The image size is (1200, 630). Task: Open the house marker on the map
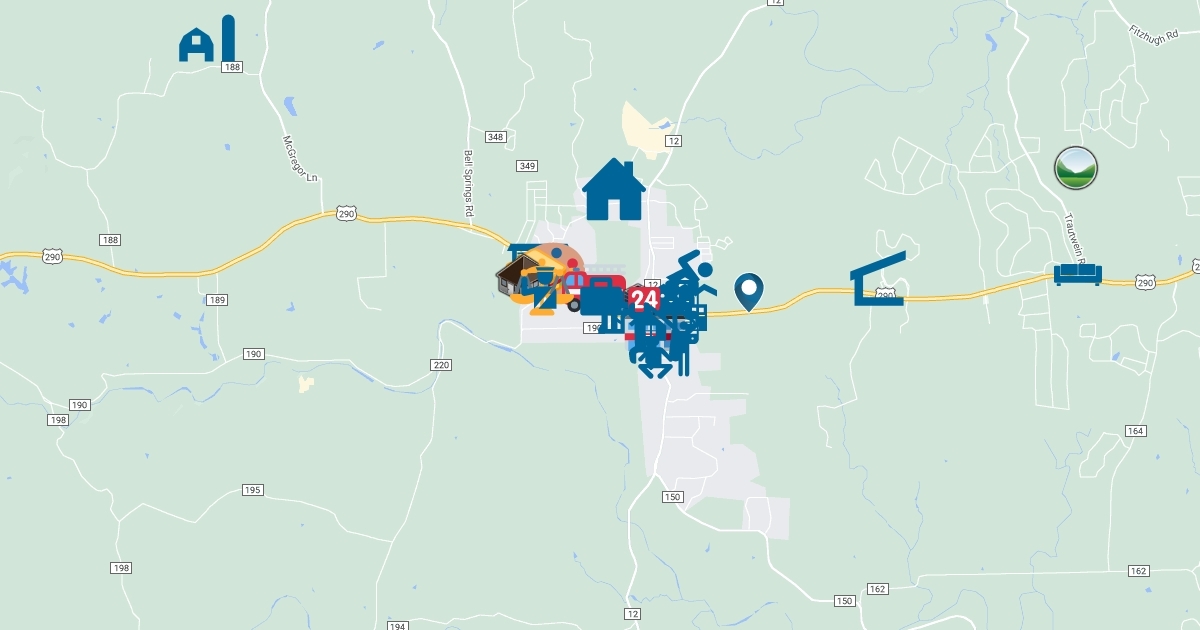pos(614,188)
